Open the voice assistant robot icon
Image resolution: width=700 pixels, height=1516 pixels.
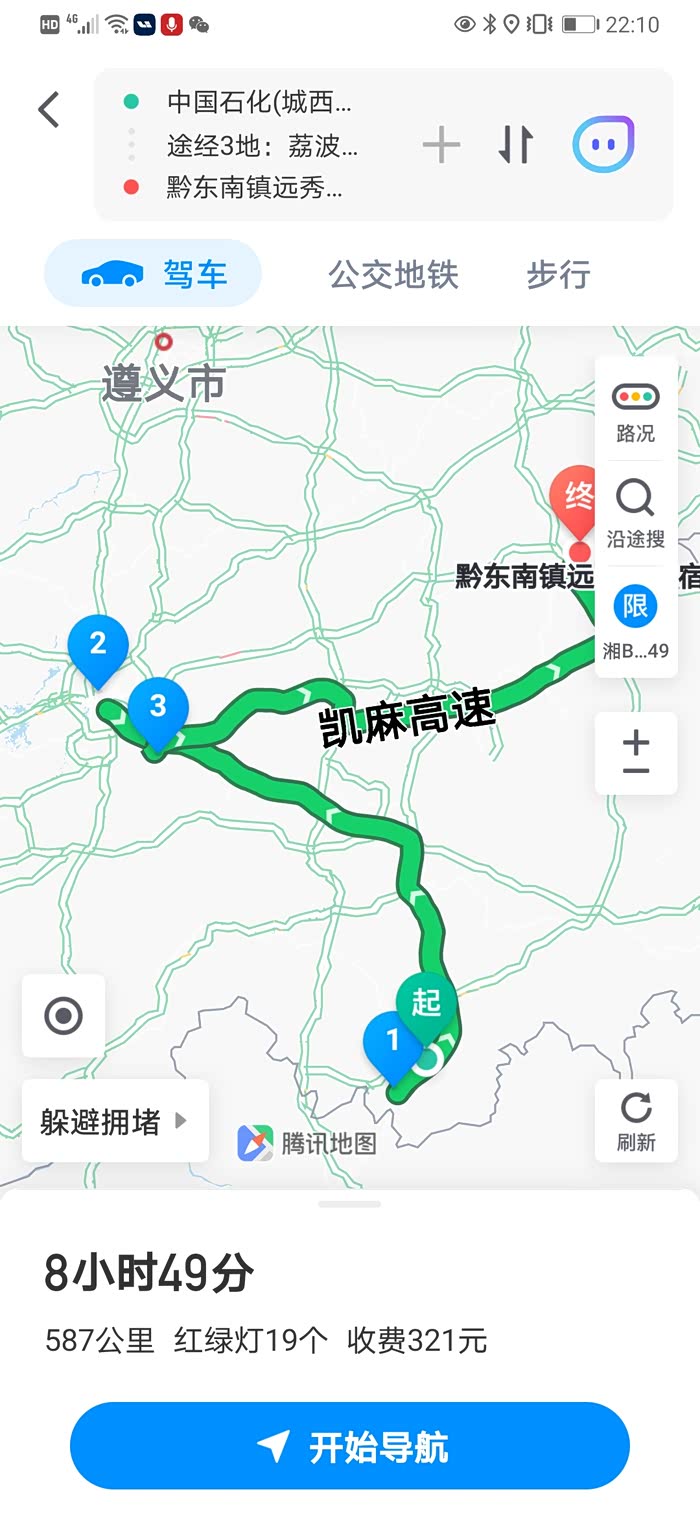coord(603,146)
